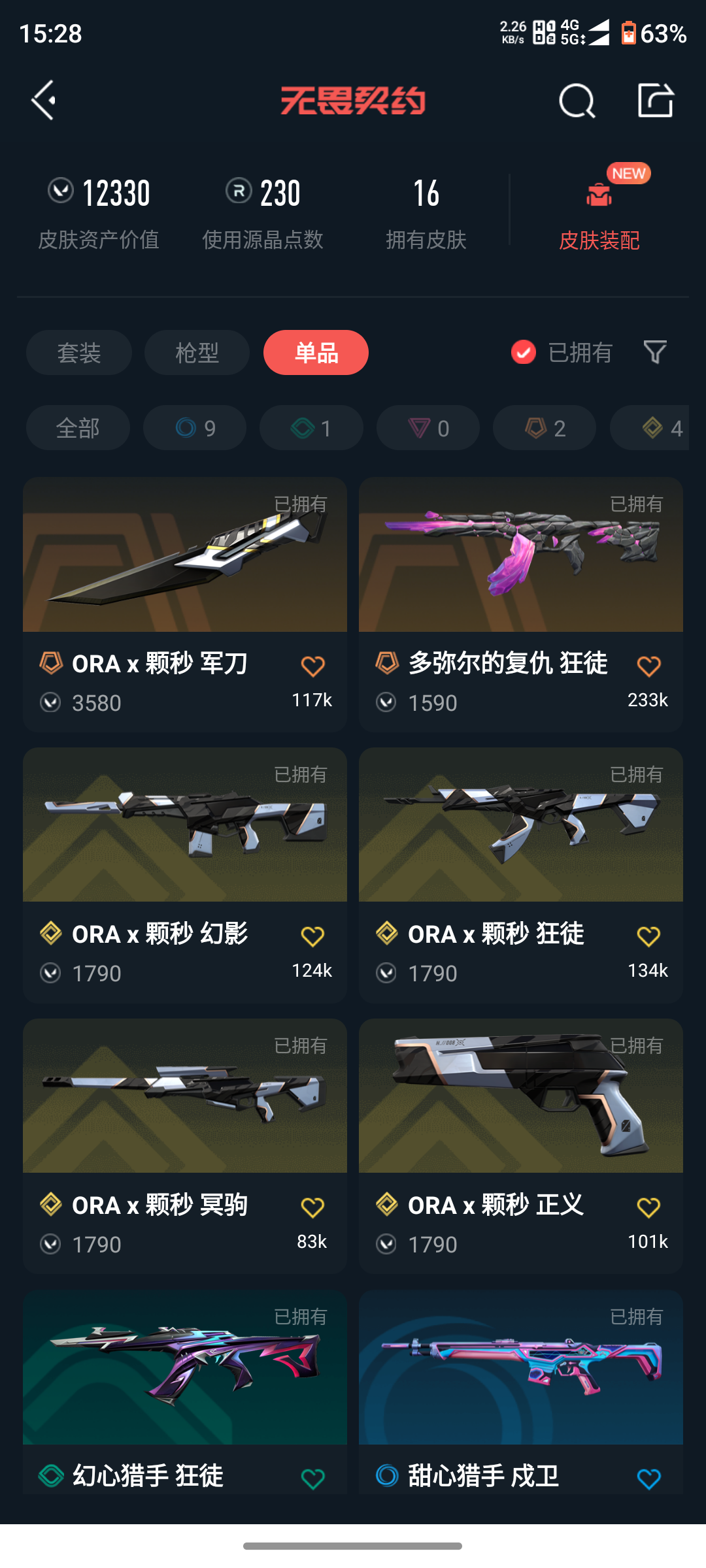This screenshot has width=706, height=1568.
Task: Like the 幻心猎手 狂徒 skin
Action: pos(312,1478)
